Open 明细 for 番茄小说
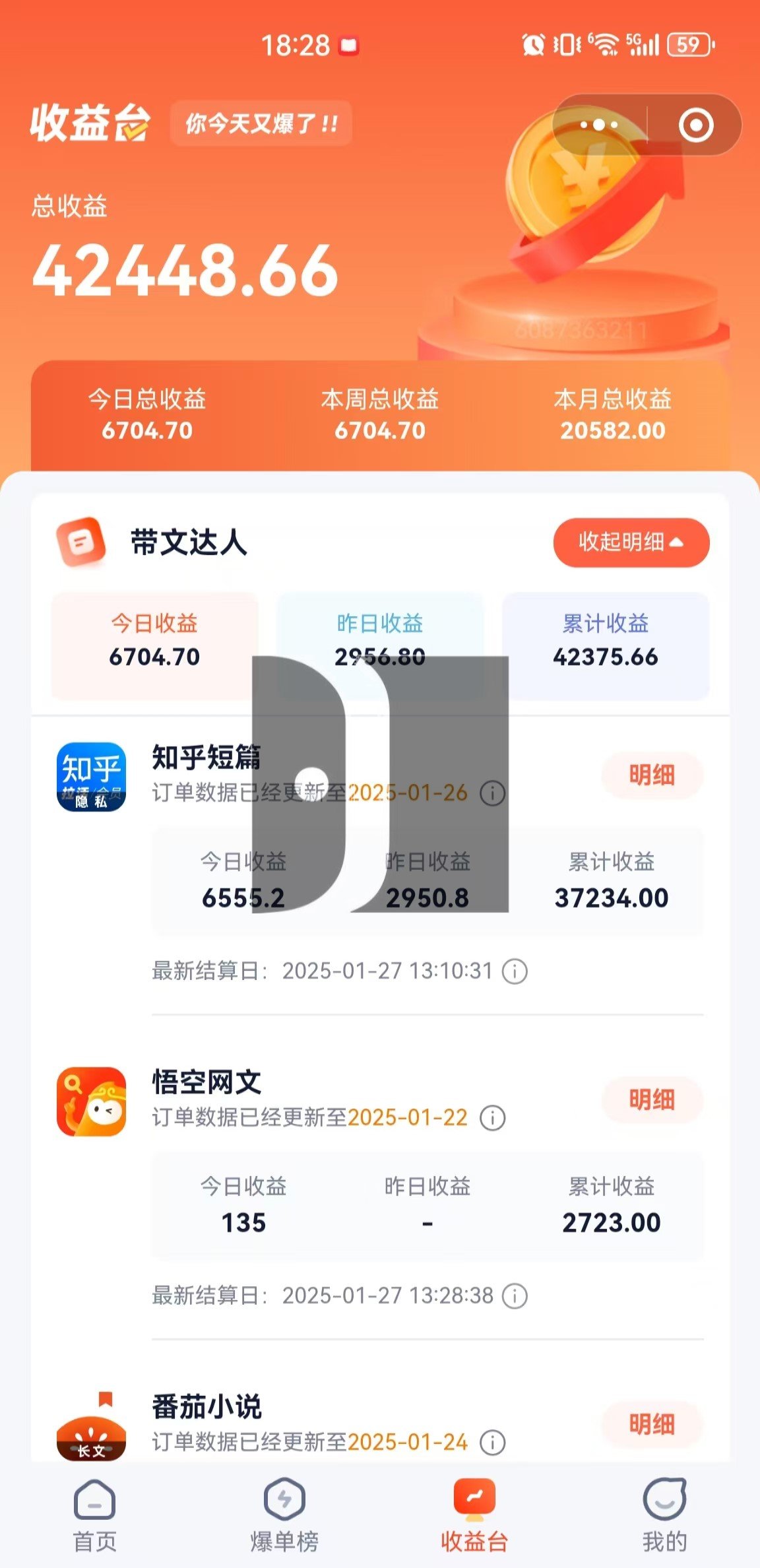This screenshot has height=1568, width=760. click(x=651, y=1424)
